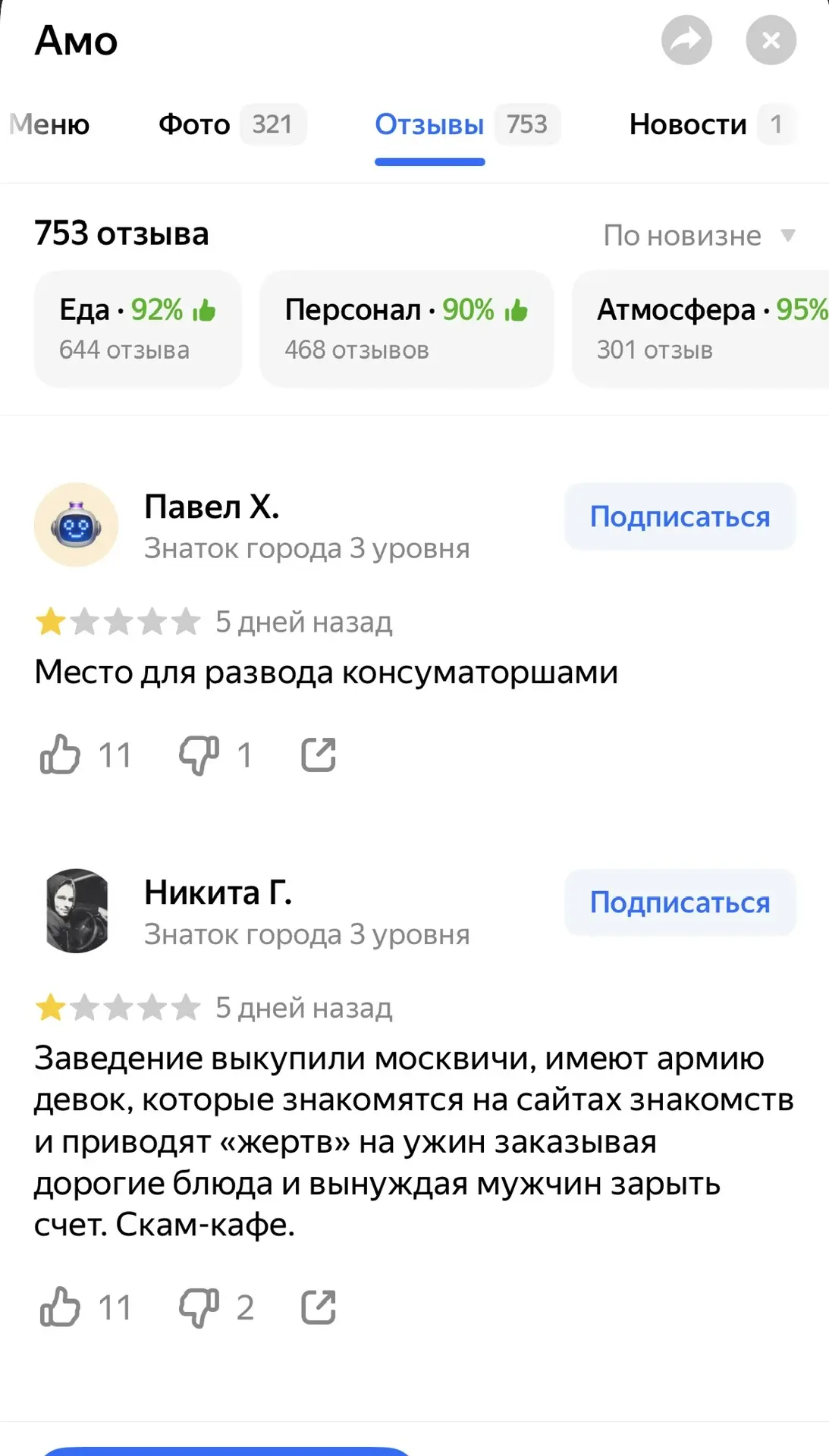Filter reviews by Еда chip
This screenshot has width=829, height=1456.
click(137, 328)
